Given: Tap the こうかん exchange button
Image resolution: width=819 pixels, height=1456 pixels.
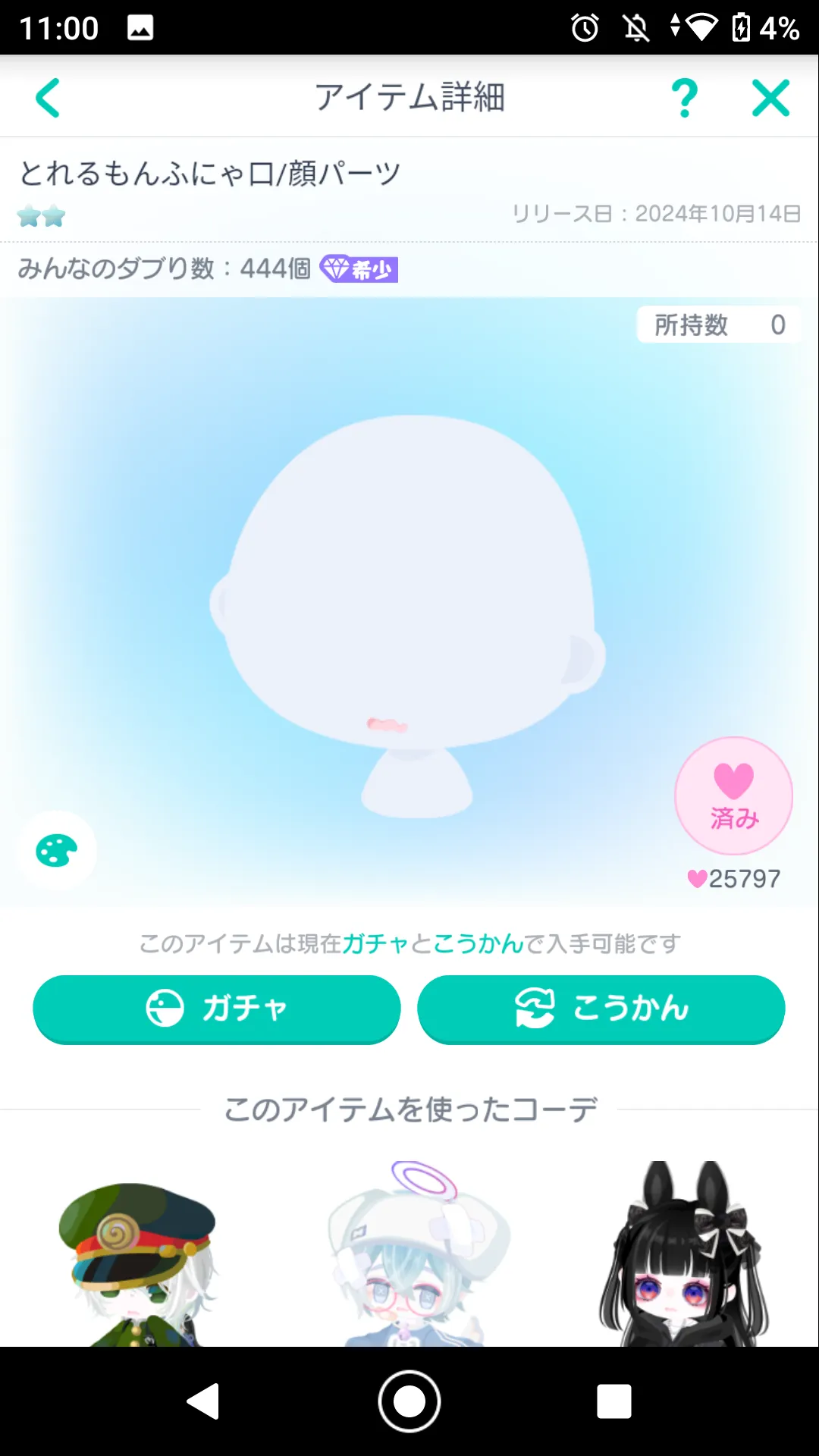Looking at the screenshot, I should click(601, 1009).
